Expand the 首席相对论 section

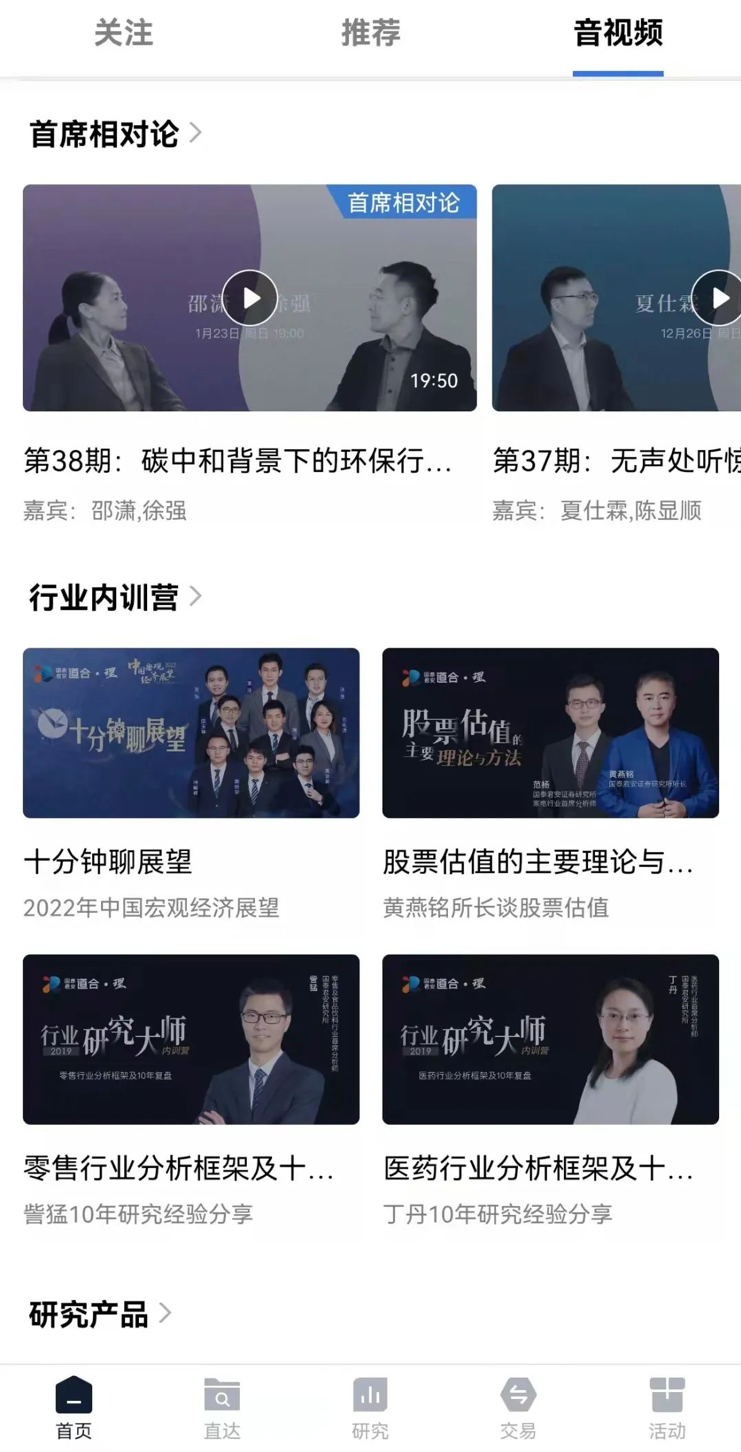[x=116, y=133]
